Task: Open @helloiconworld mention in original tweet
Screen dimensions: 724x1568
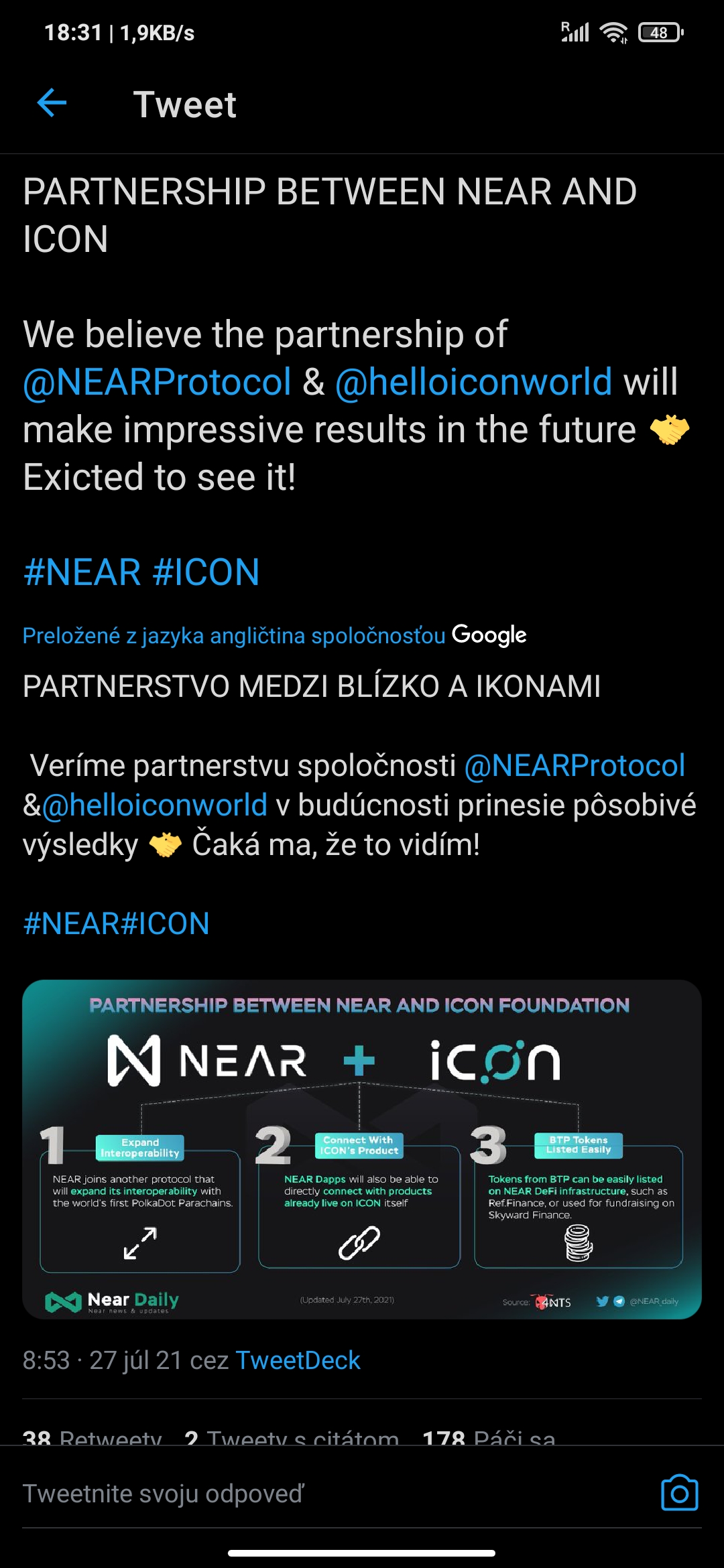Action: pos(473,382)
